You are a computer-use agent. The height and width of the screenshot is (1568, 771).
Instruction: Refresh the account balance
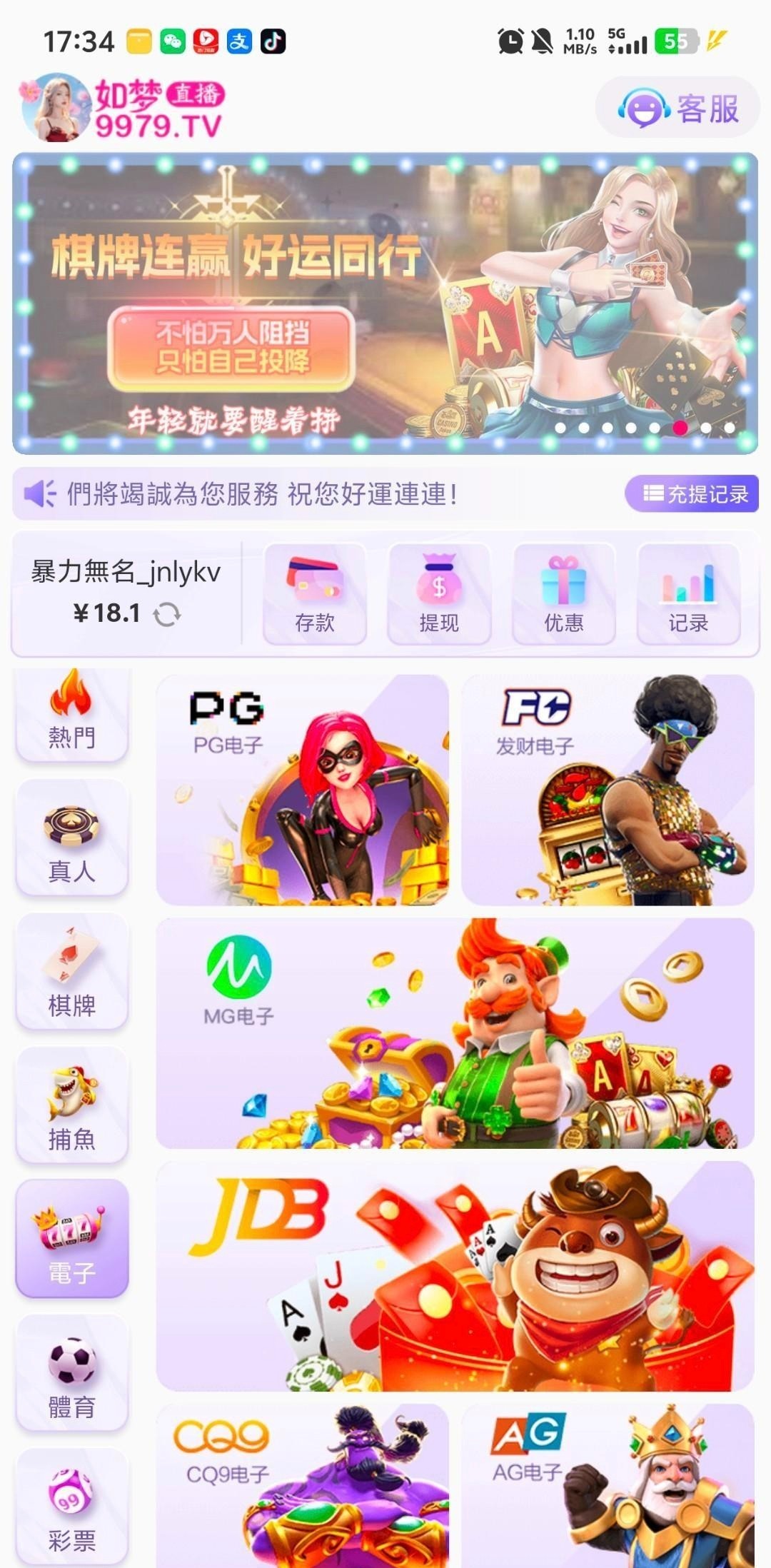point(167,614)
